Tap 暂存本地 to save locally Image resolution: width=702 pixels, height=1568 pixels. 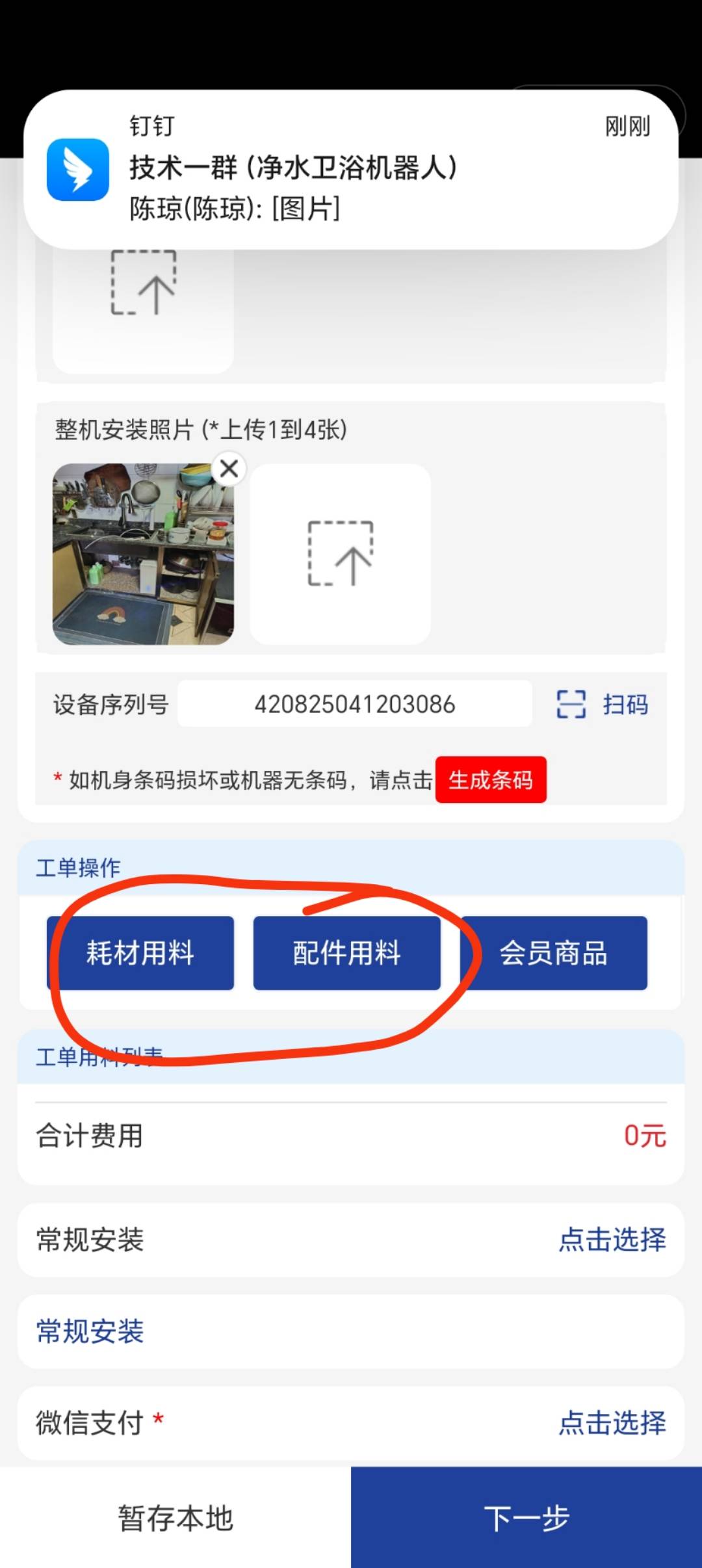coord(175,1518)
